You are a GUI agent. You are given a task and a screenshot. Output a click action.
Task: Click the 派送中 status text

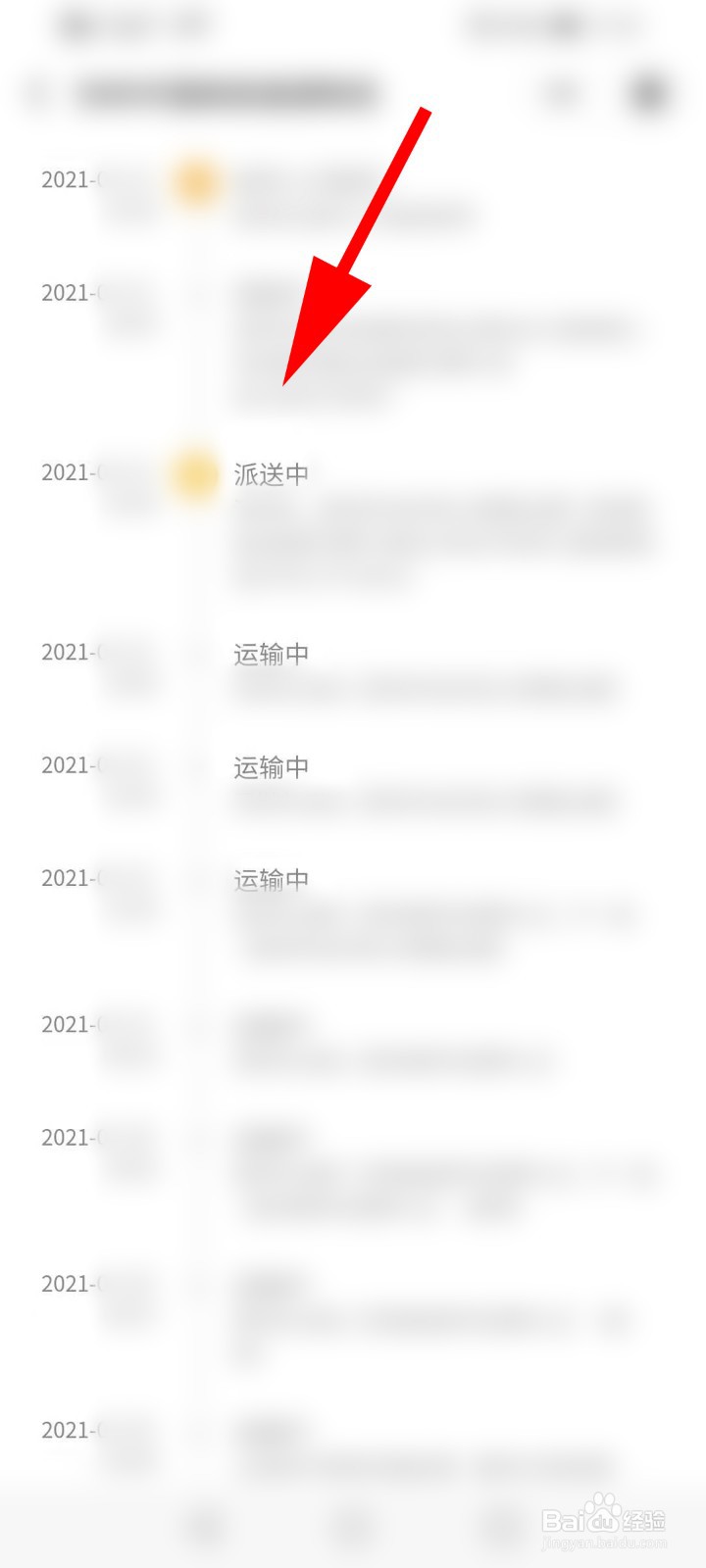(272, 473)
